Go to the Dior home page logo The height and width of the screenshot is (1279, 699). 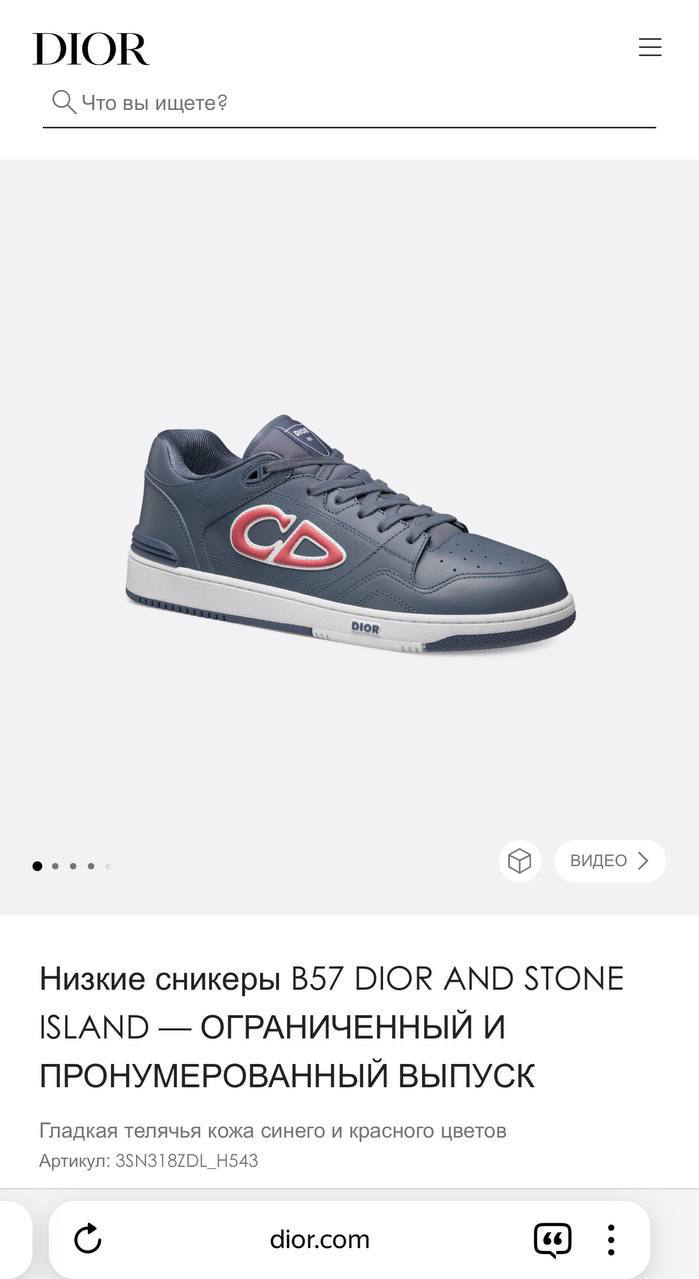point(90,49)
